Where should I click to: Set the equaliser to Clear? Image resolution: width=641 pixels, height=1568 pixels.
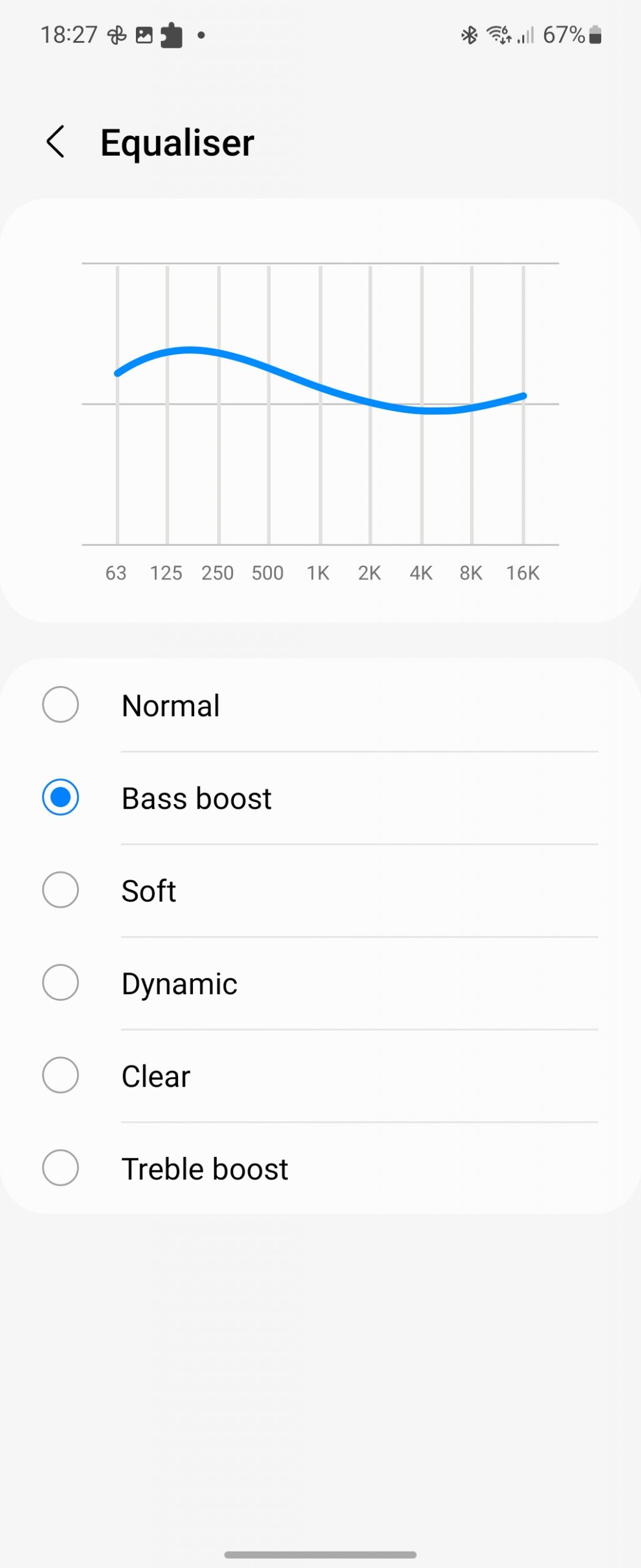point(61,1075)
